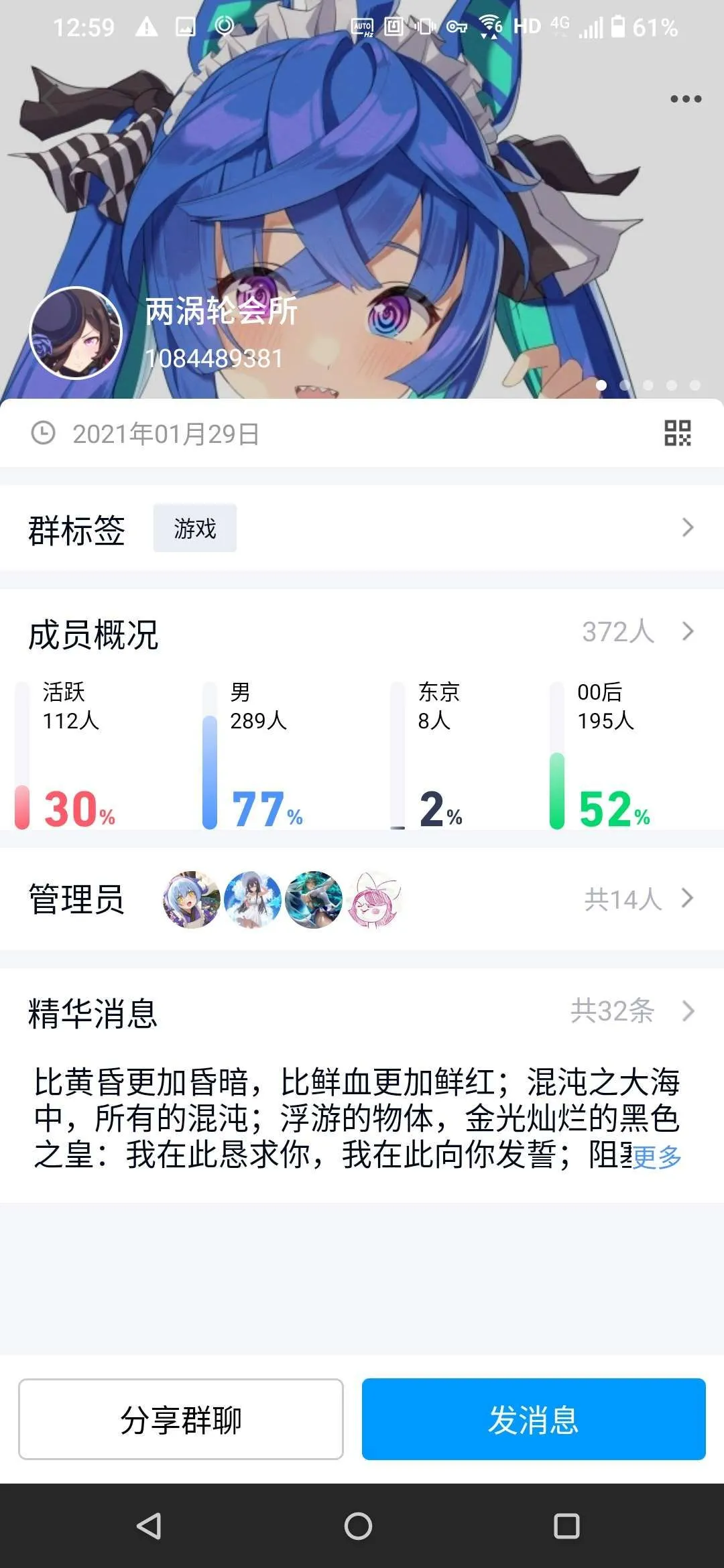This screenshot has height=1568, width=724.
Task: Tap 发消息 to send a message
Action: (534, 1419)
